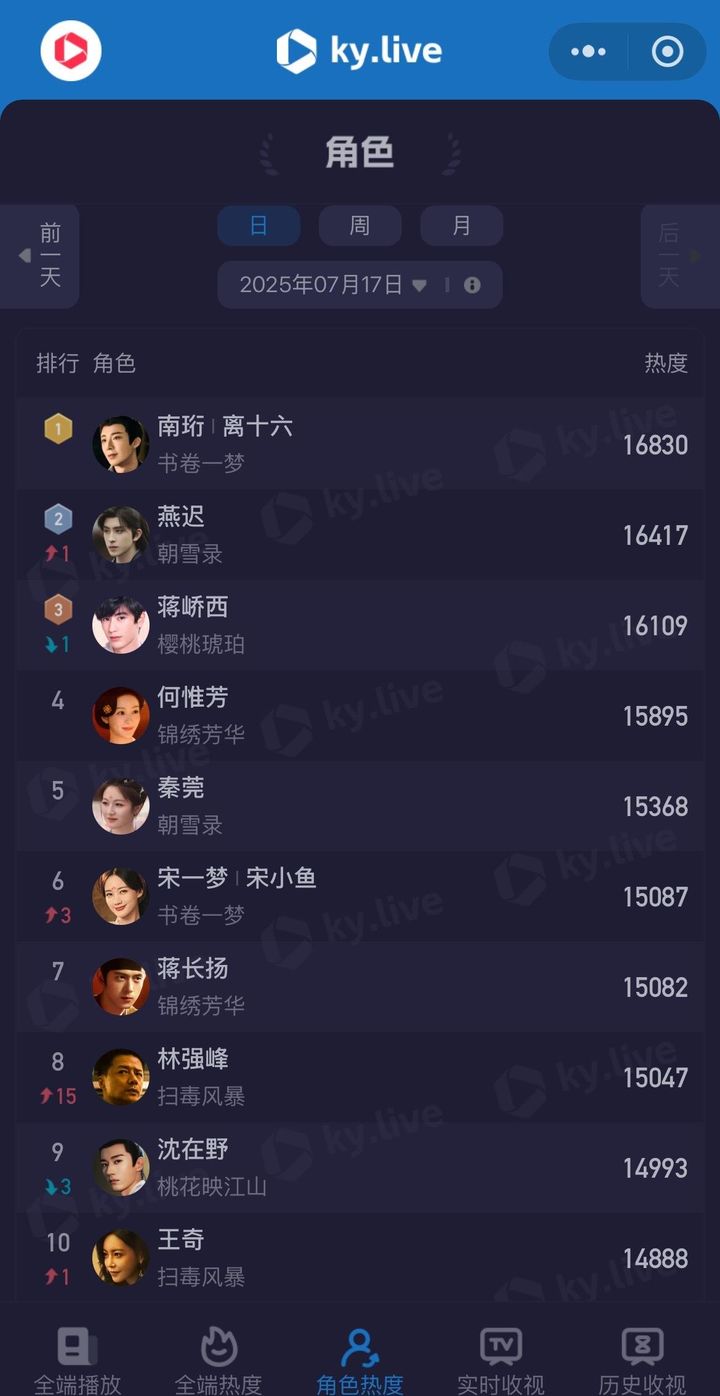Switch to the 全端热度 tab
Screen dimensions: 720x1396
(x=218, y=1361)
